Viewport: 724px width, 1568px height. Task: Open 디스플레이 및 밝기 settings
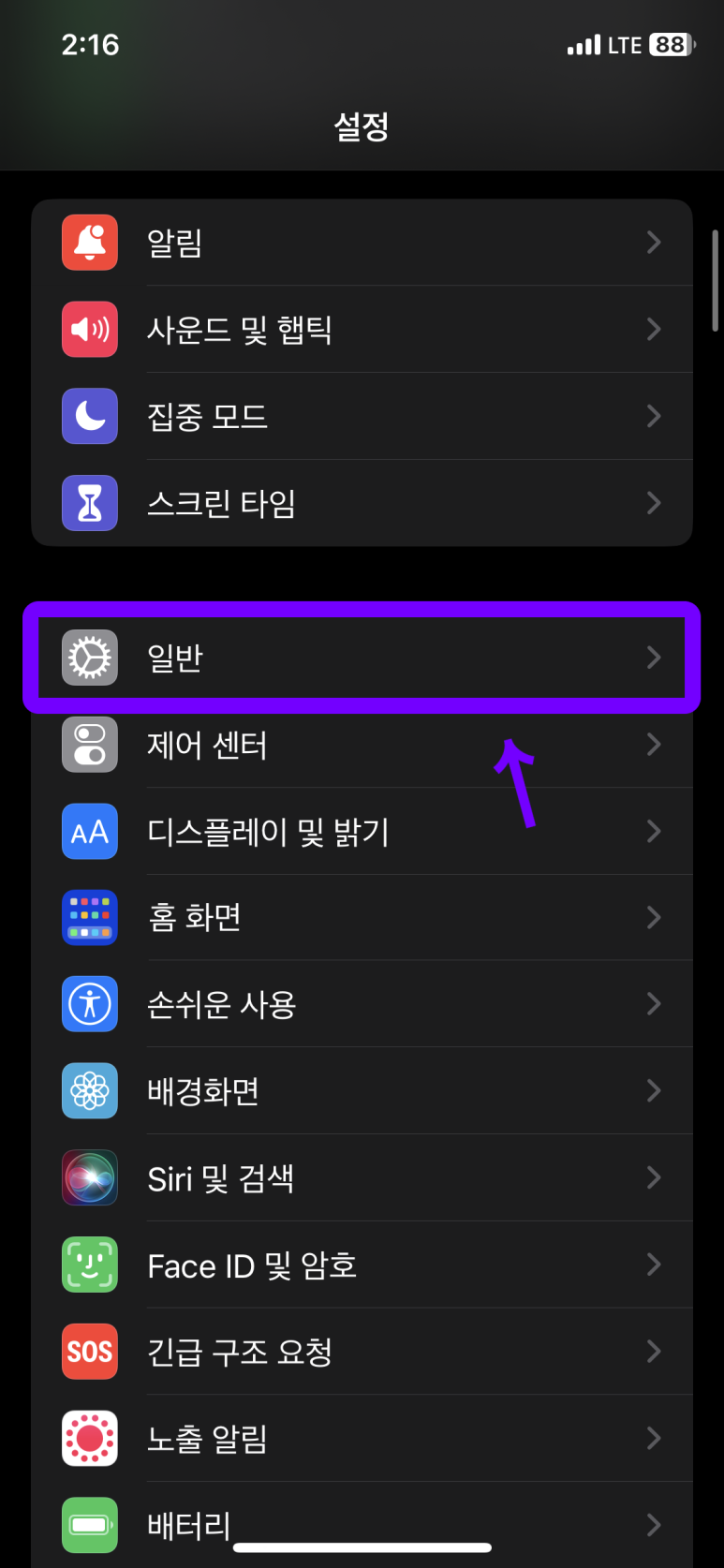tap(362, 832)
